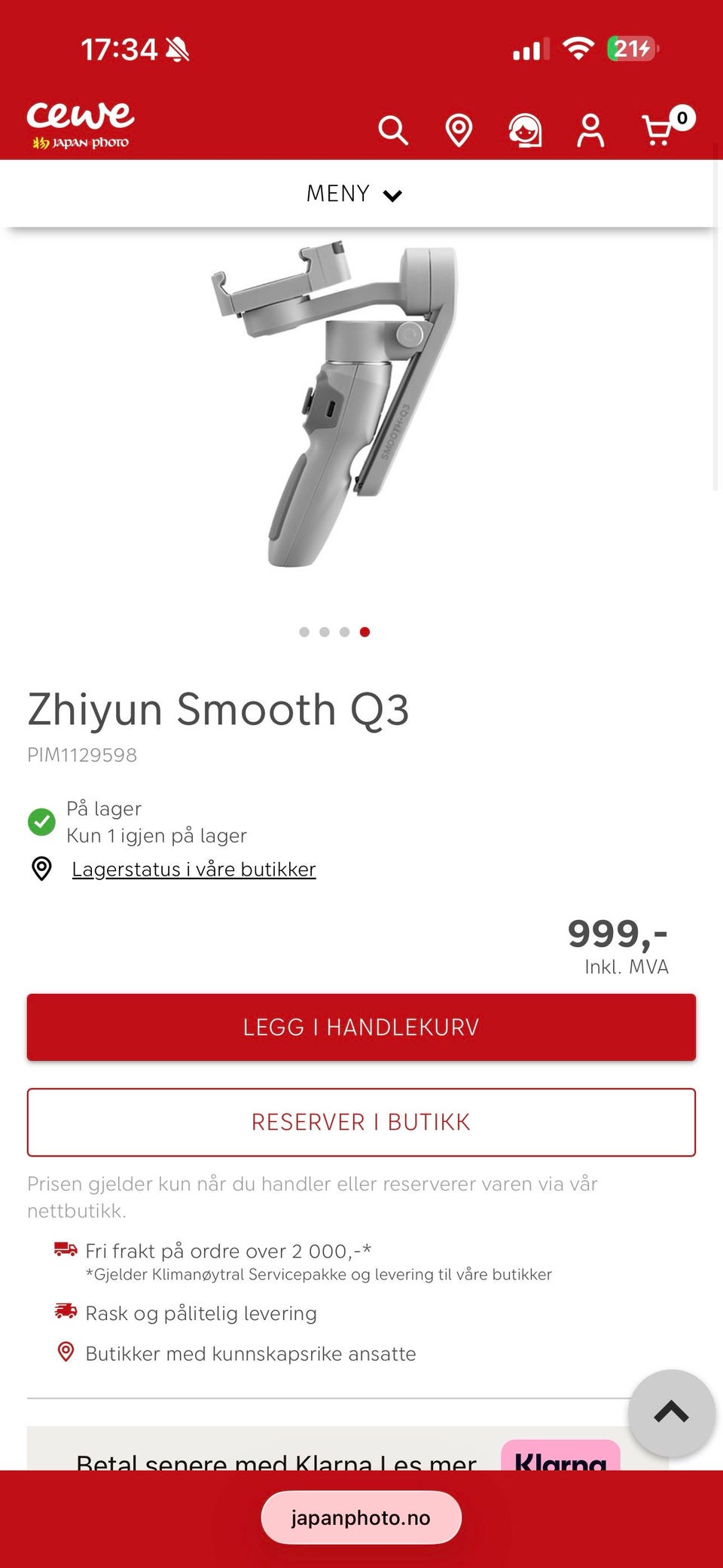Show the first product image dot

[304, 632]
